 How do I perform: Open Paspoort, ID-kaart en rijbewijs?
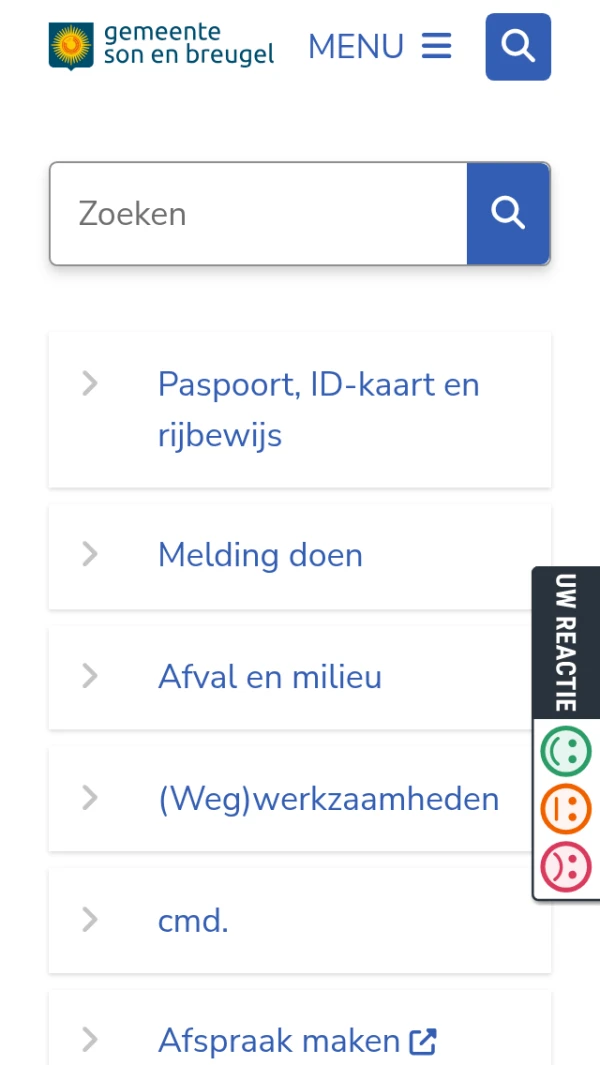click(300, 410)
